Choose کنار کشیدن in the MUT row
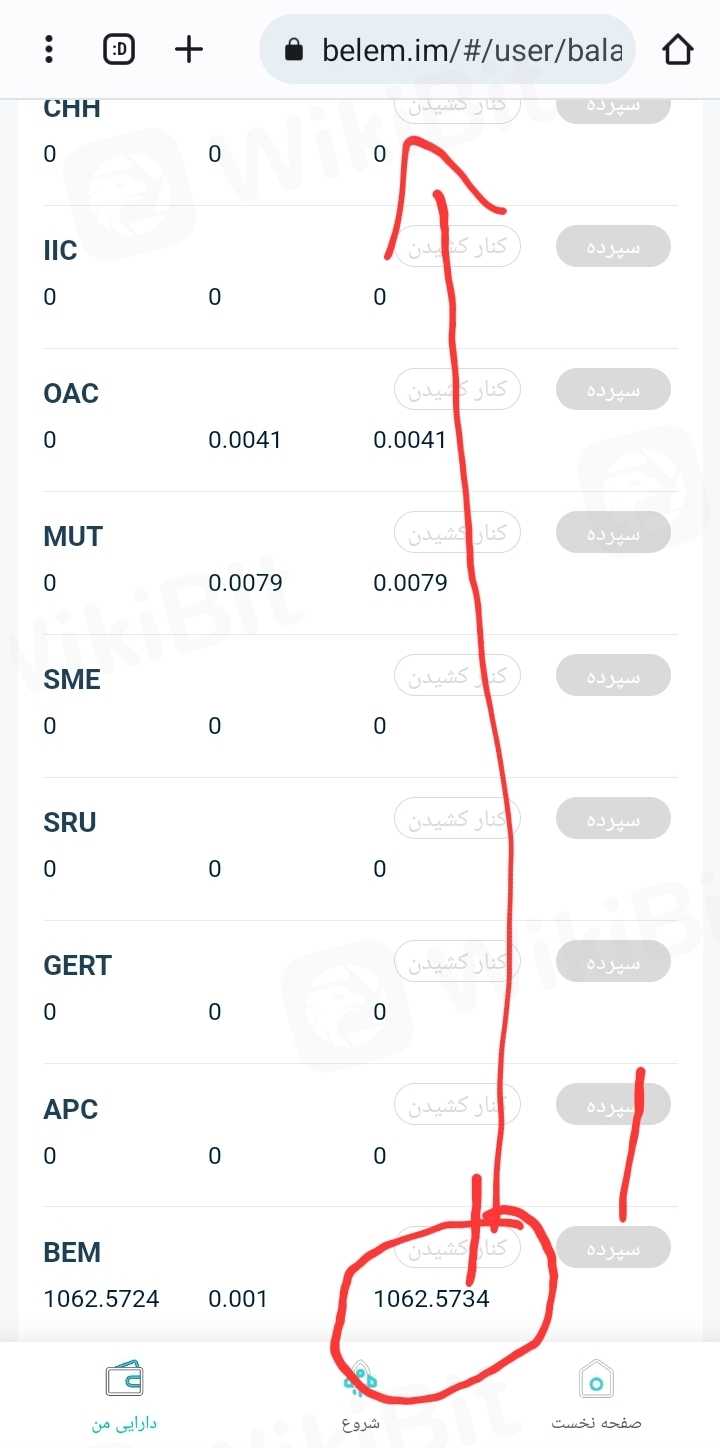Image resolution: width=720 pixels, height=1448 pixels. pos(457,533)
